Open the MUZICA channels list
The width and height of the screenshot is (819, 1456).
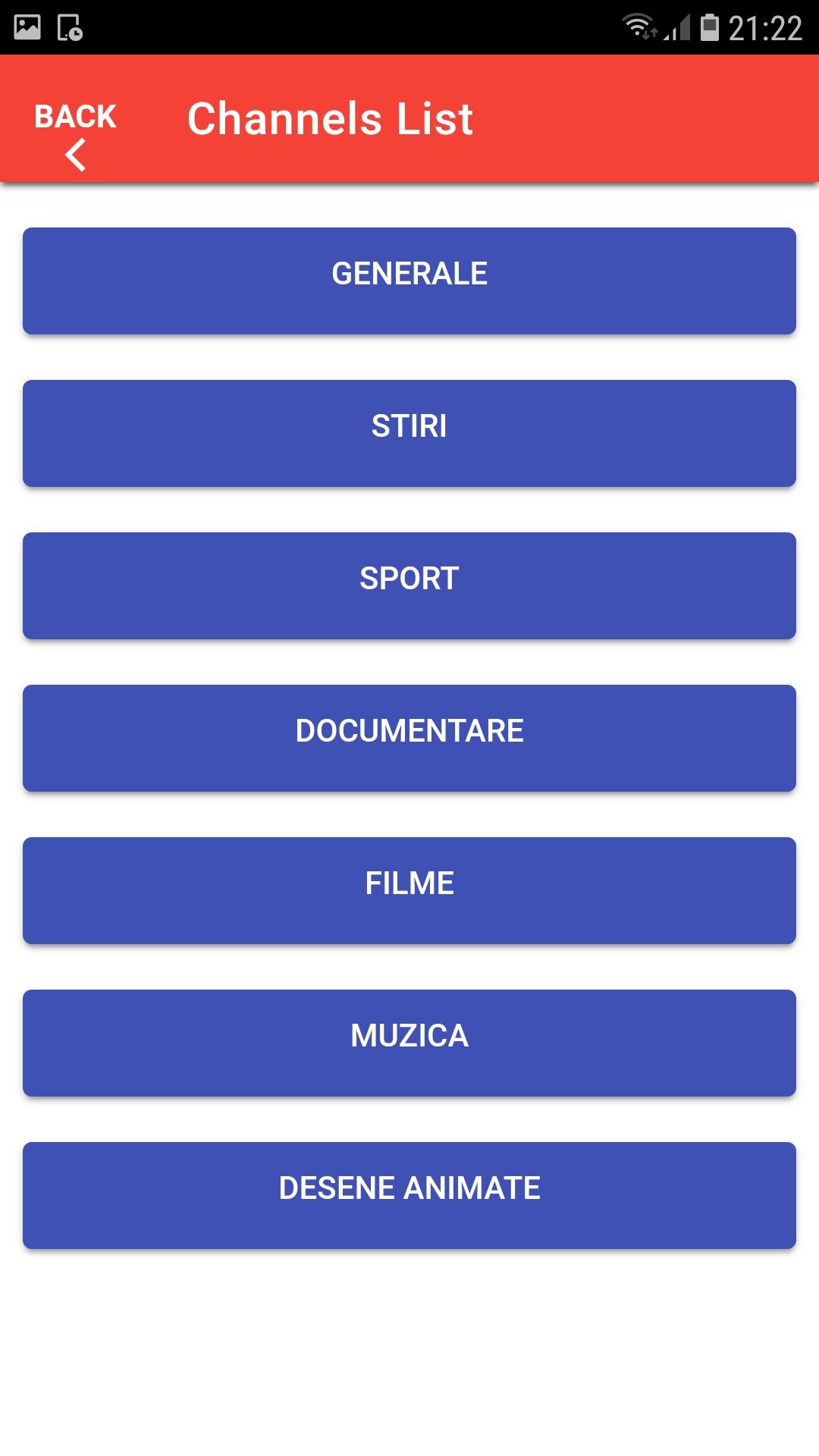(409, 1043)
